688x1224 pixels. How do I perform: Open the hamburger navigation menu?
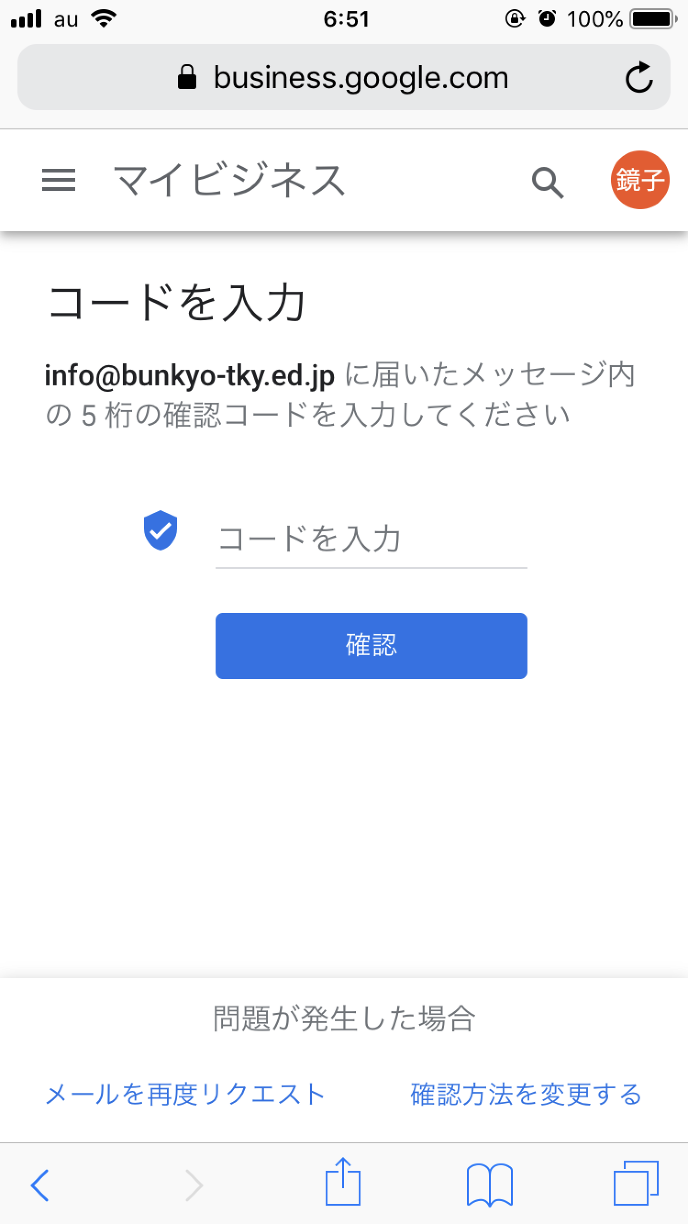[x=58, y=181]
